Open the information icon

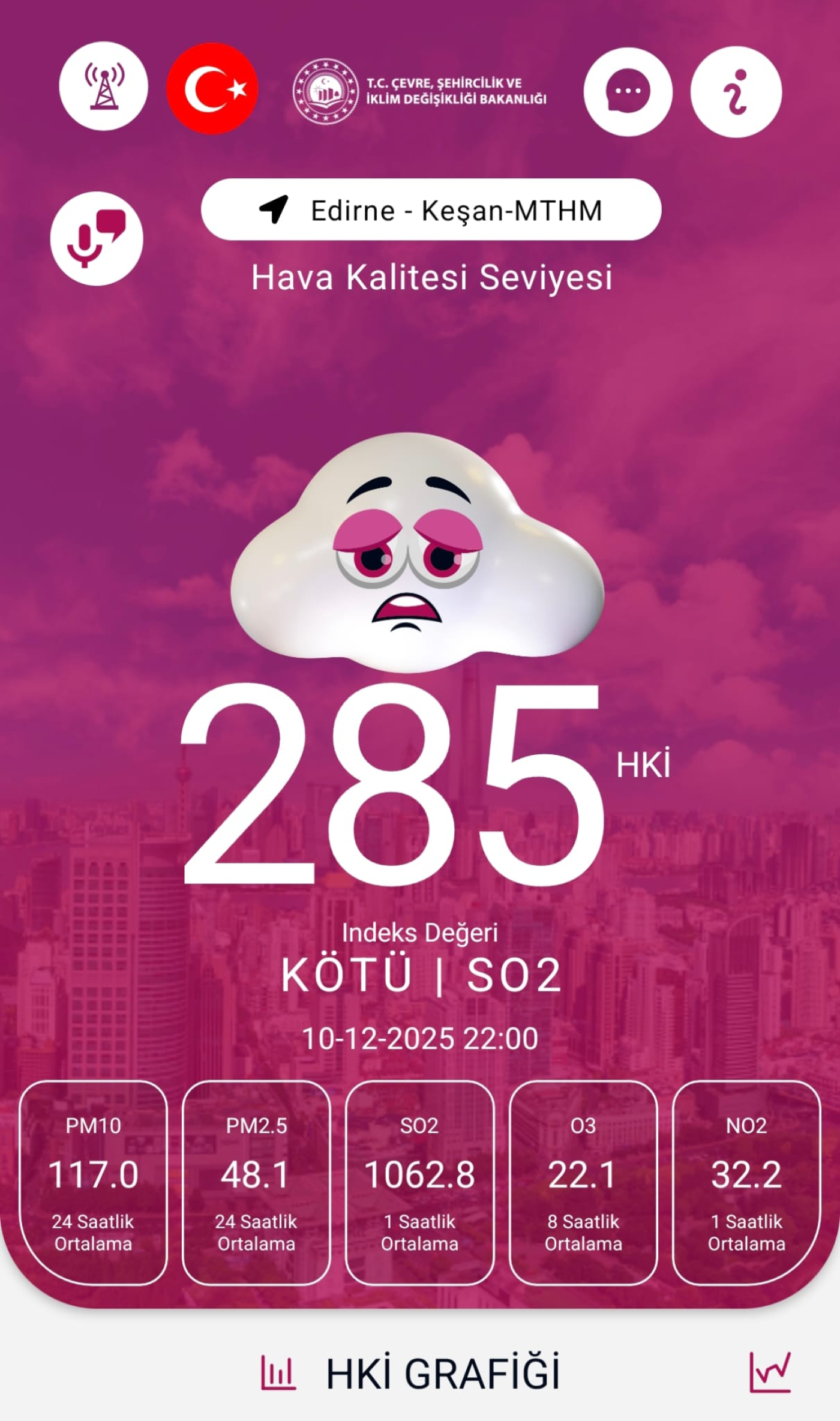(736, 92)
